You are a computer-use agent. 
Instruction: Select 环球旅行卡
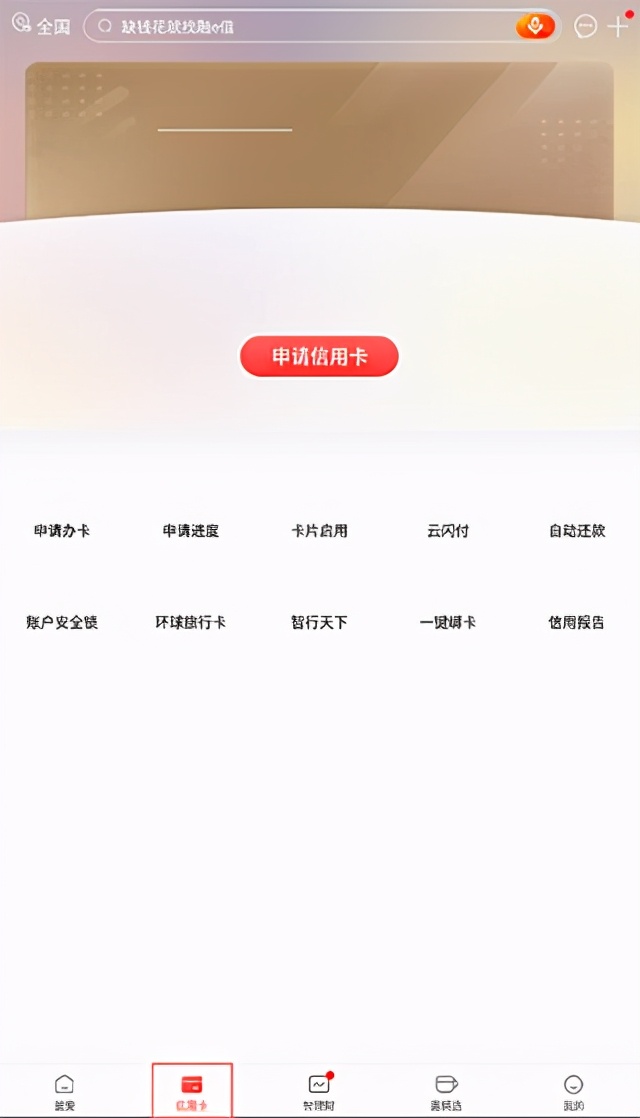tap(190, 622)
